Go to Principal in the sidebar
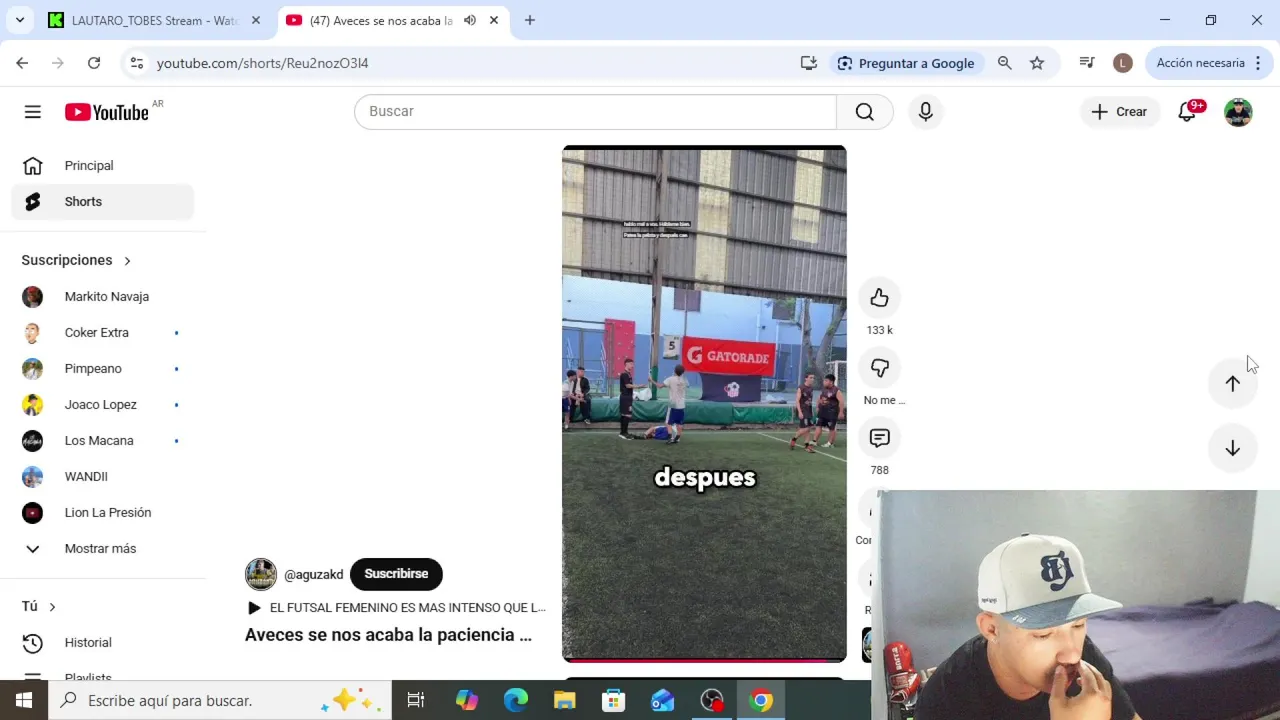1280x720 pixels. (89, 166)
